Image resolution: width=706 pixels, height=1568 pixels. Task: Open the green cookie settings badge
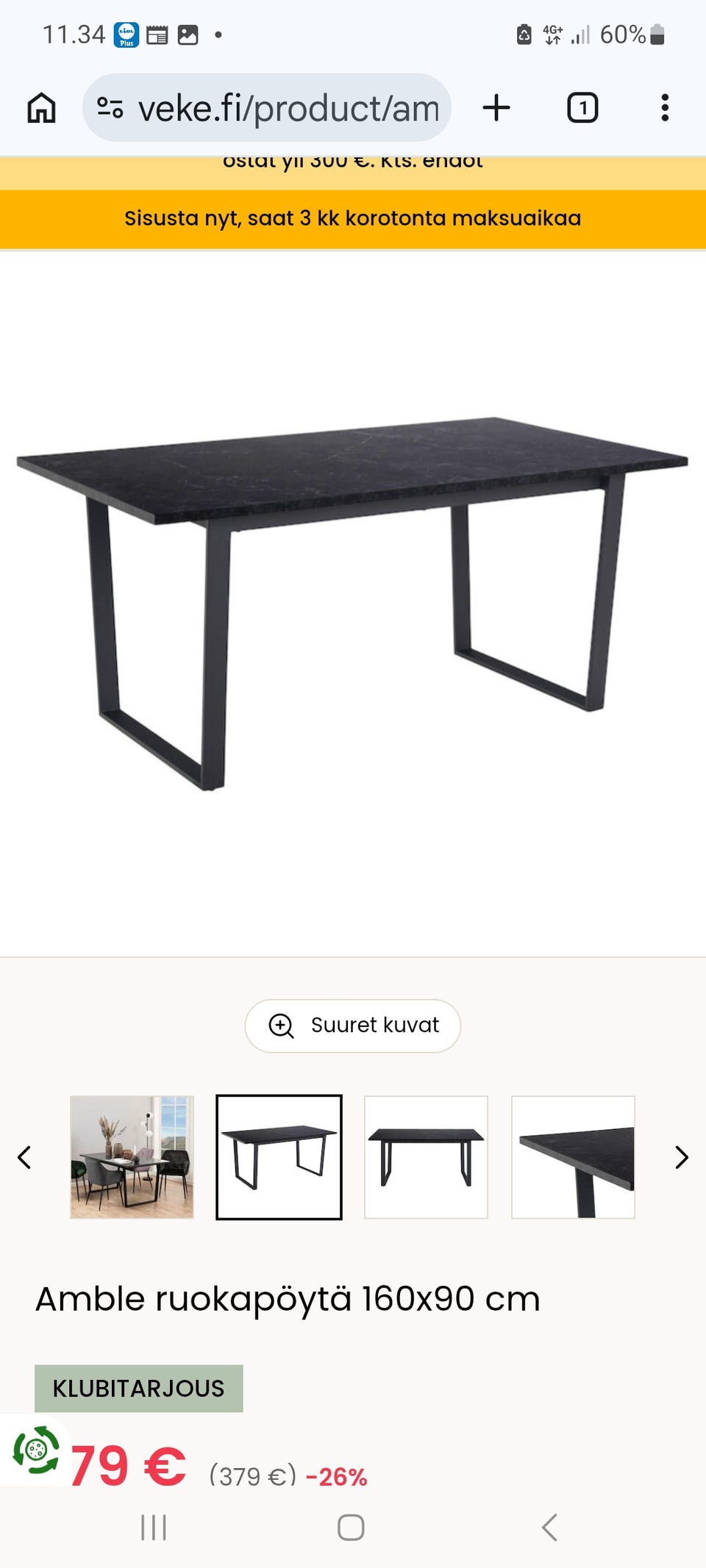click(35, 1450)
